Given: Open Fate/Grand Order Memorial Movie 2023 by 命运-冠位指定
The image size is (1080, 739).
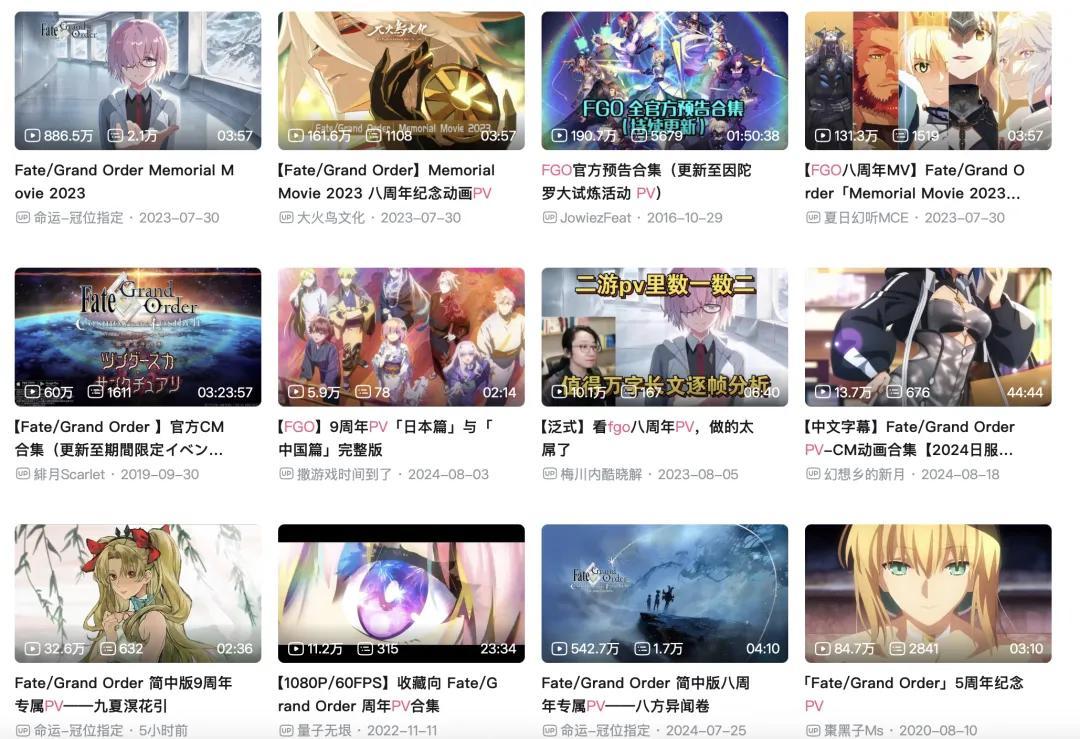Looking at the screenshot, I should [x=137, y=80].
